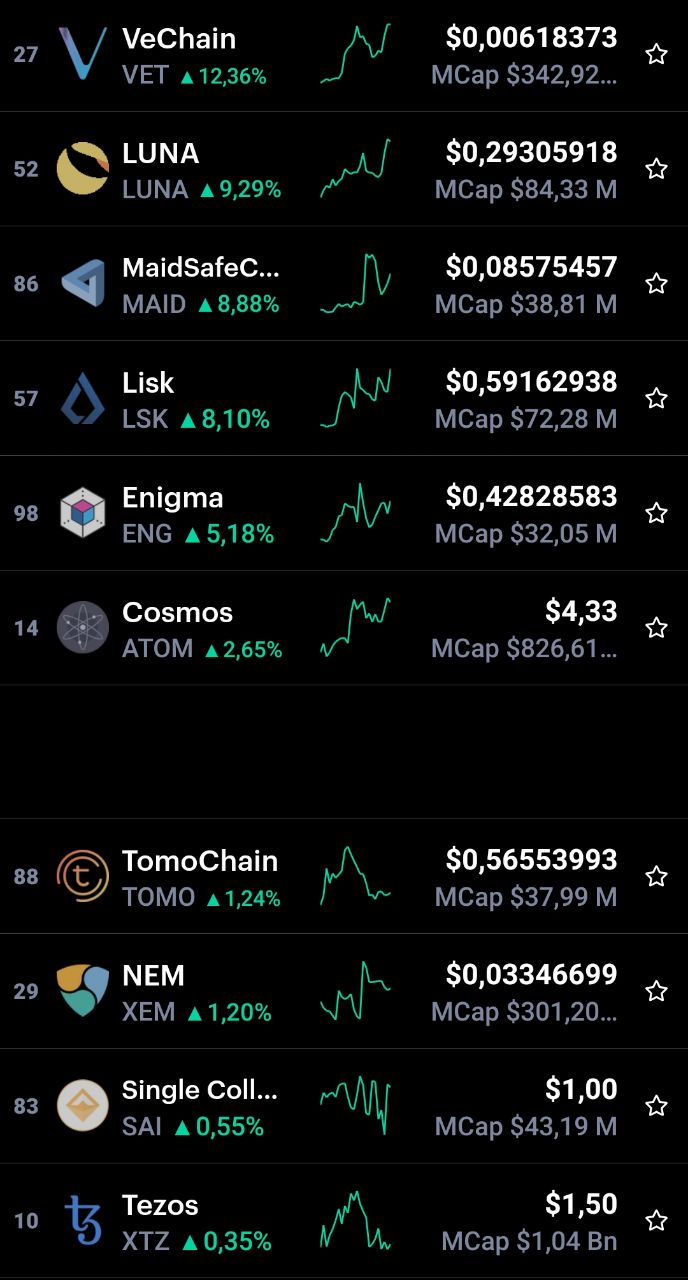Star Enigma as a favorite
The height and width of the screenshot is (1280, 688).
(x=656, y=513)
